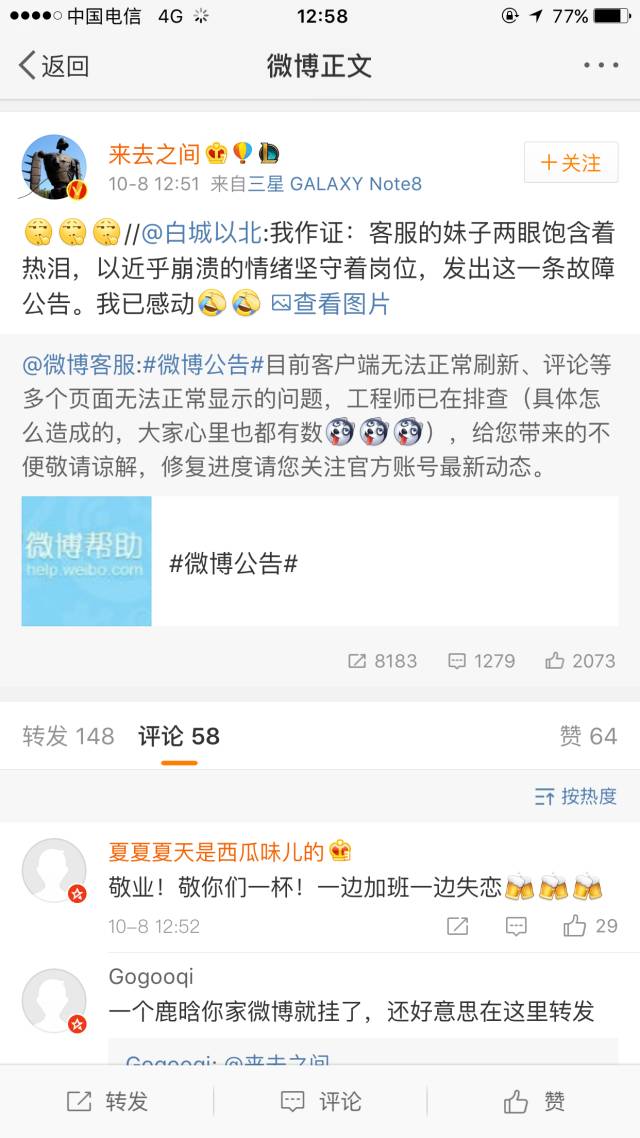640x1138 pixels.
Task: Reply to 夏夏夏天是西瓜味儿的's comment
Action: 516,926
